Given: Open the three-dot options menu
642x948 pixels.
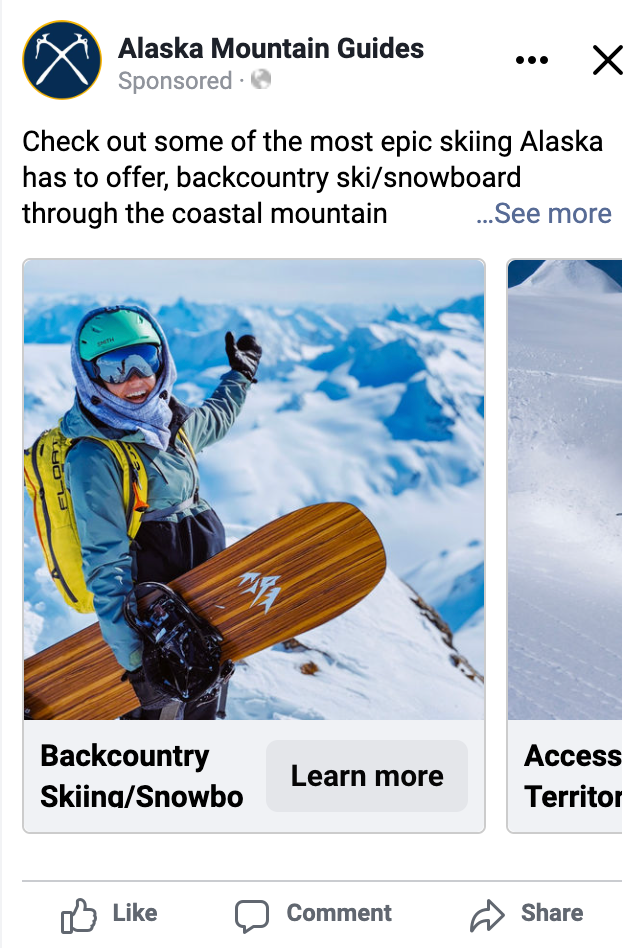Looking at the screenshot, I should click(x=532, y=60).
